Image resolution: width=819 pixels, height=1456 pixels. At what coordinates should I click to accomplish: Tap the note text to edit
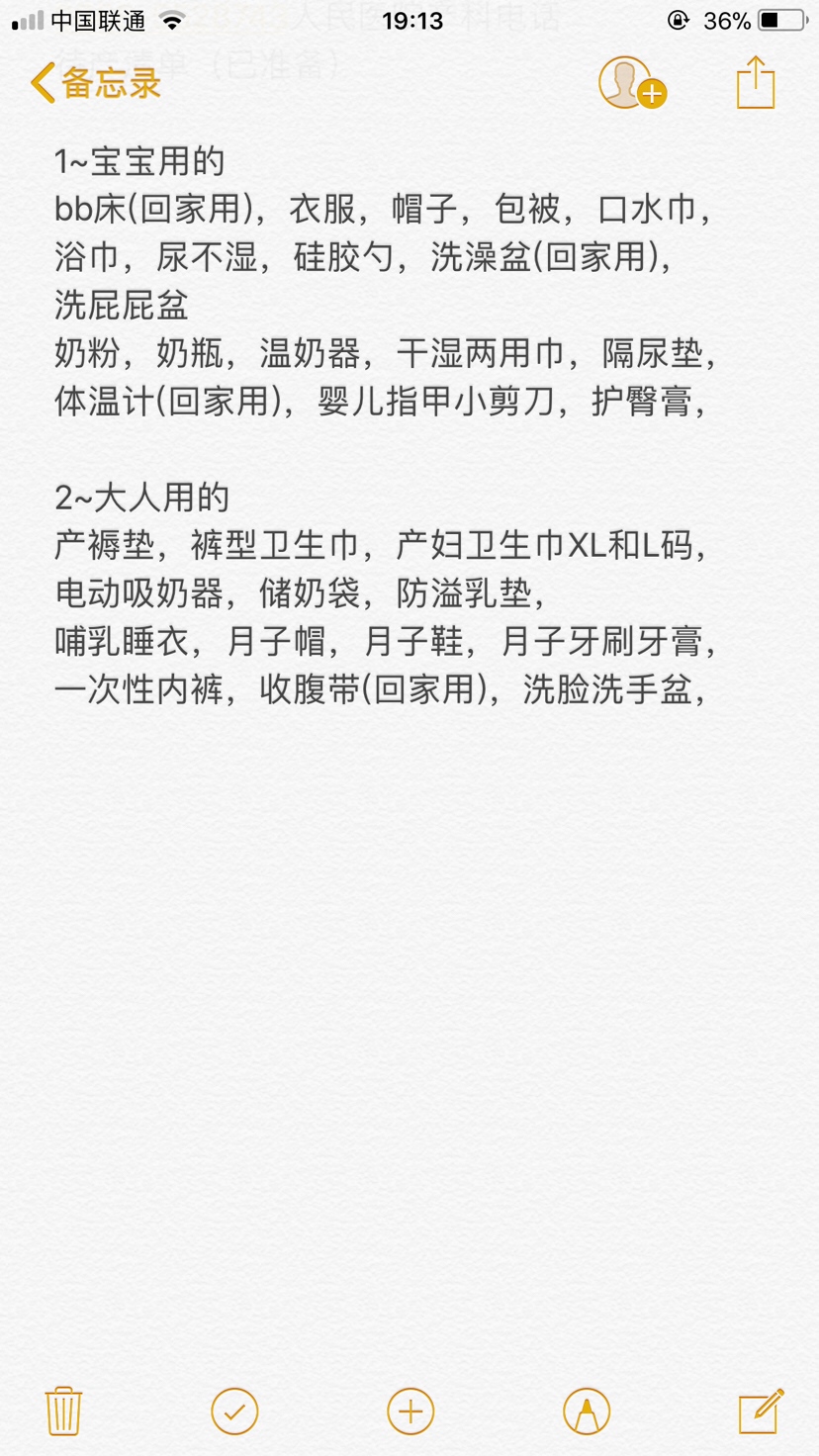point(386,425)
